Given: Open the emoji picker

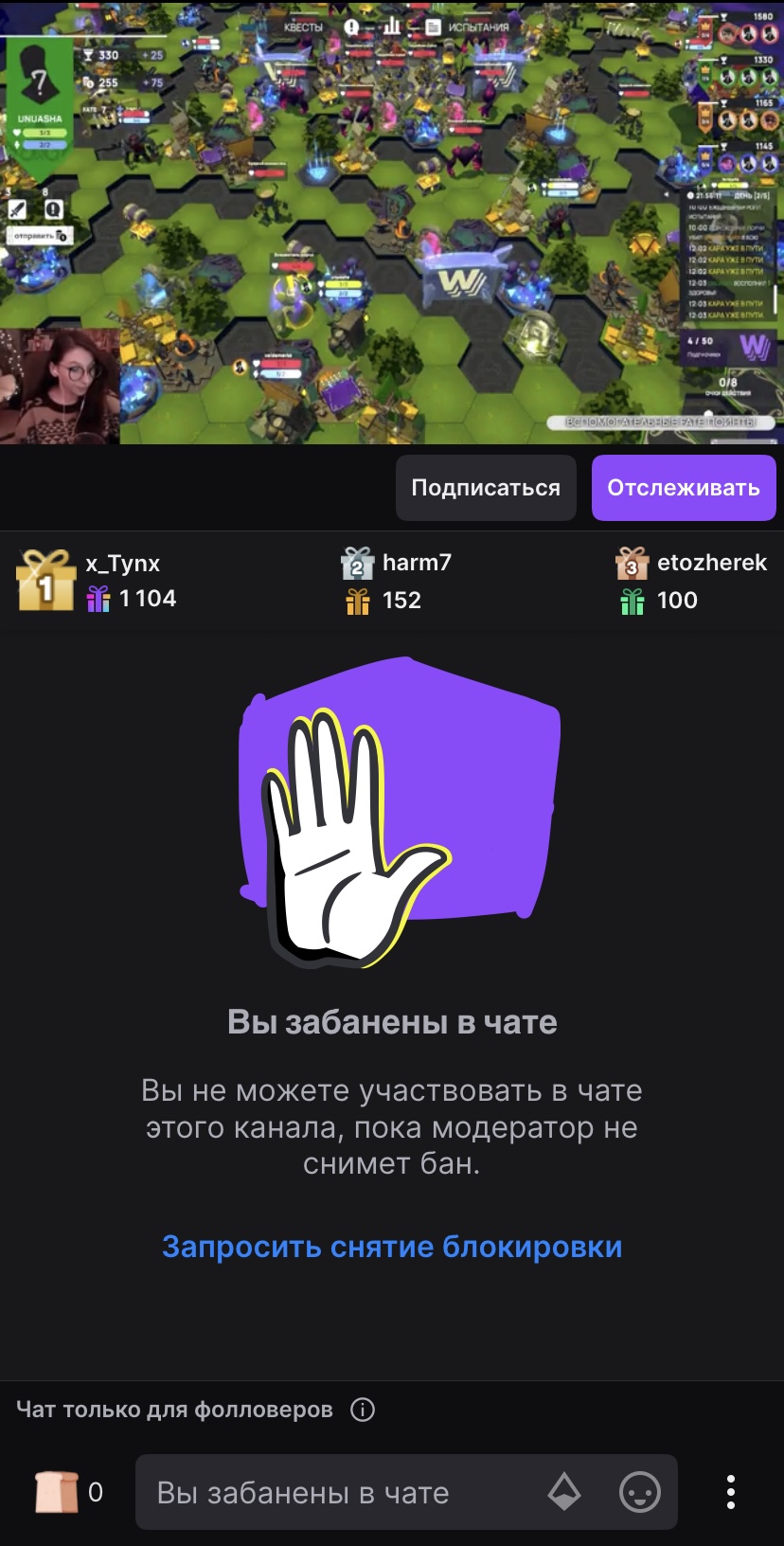Looking at the screenshot, I should [x=640, y=1493].
